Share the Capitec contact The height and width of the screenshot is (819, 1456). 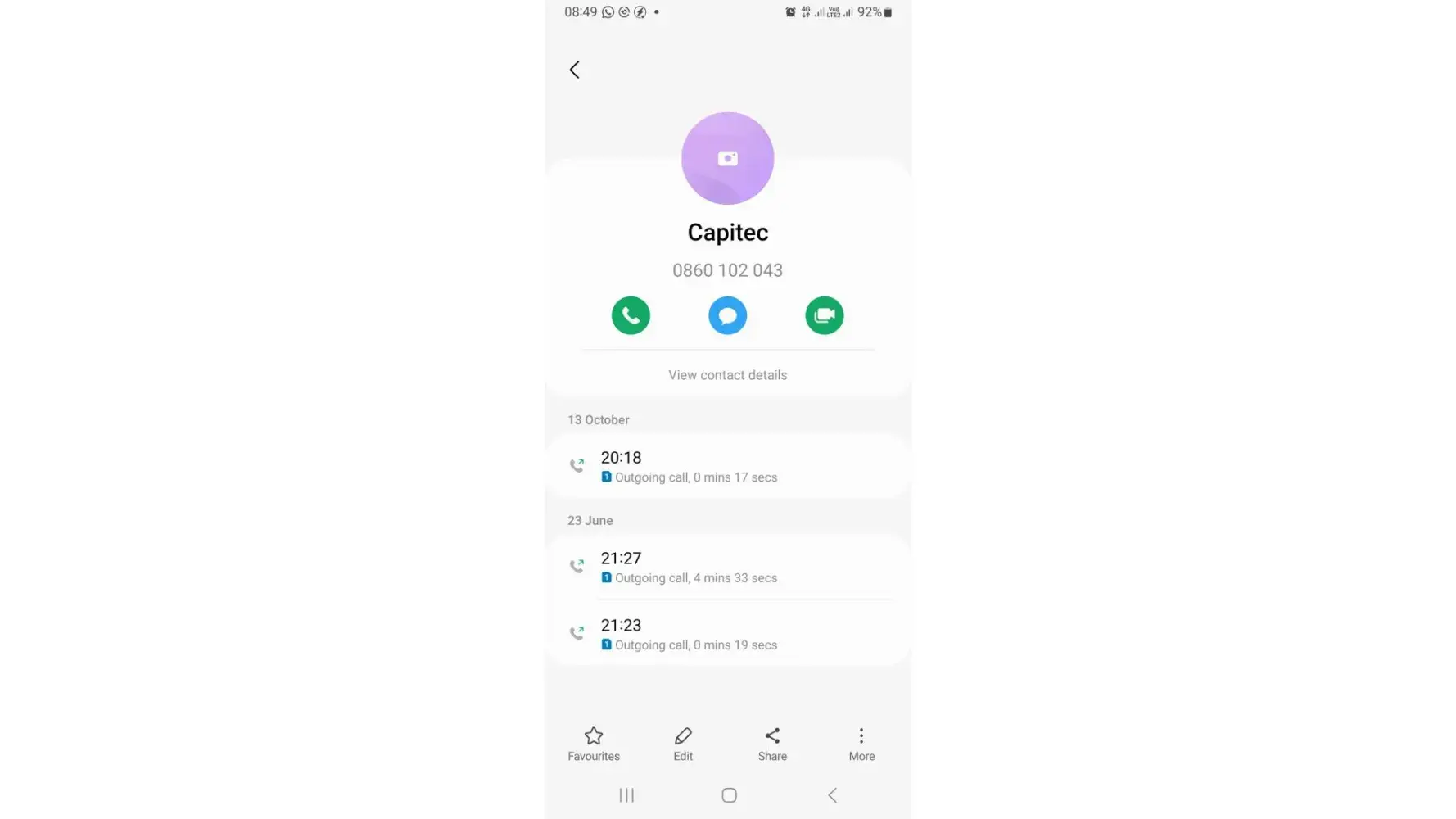772,744
